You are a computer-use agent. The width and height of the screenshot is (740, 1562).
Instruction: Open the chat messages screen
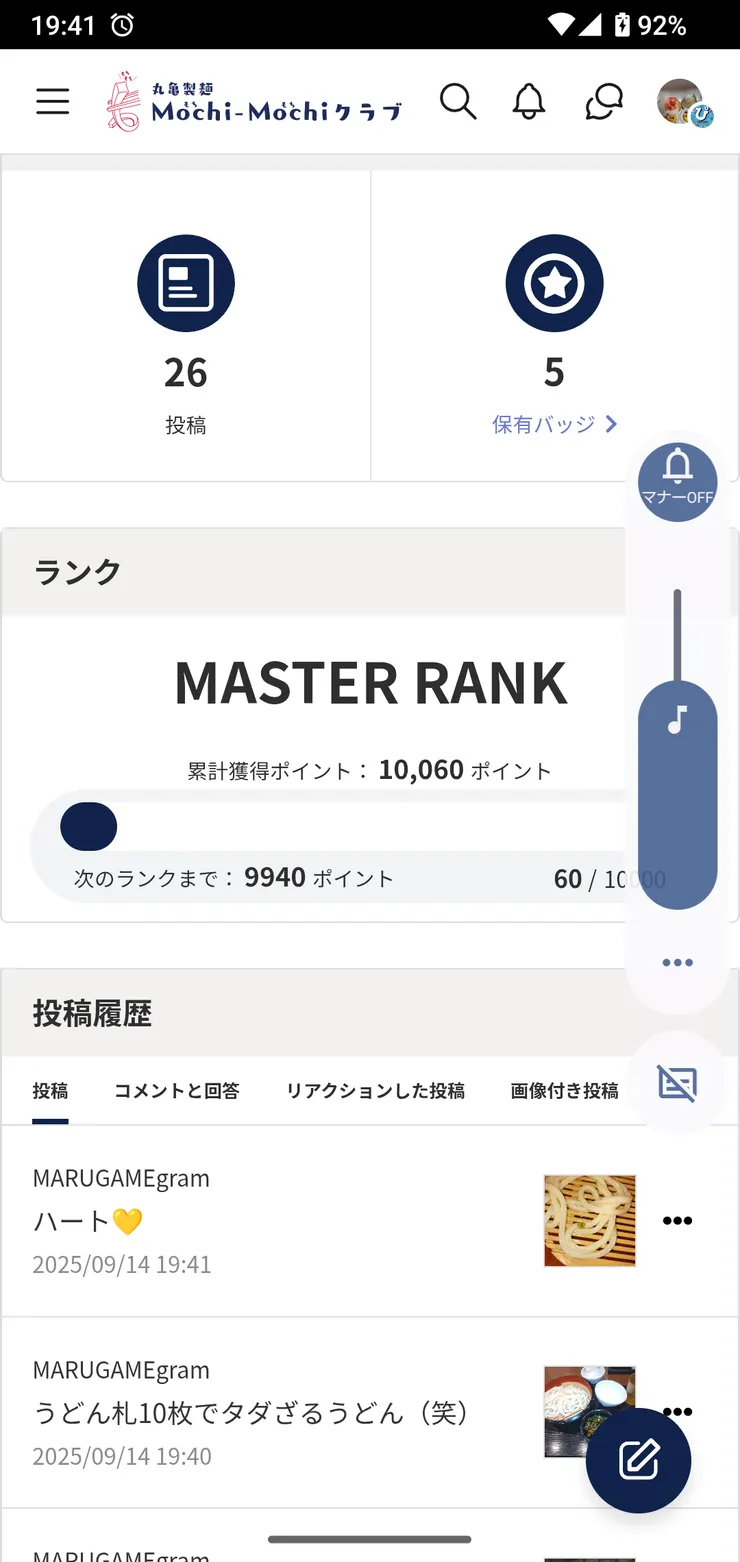(603, 101)
